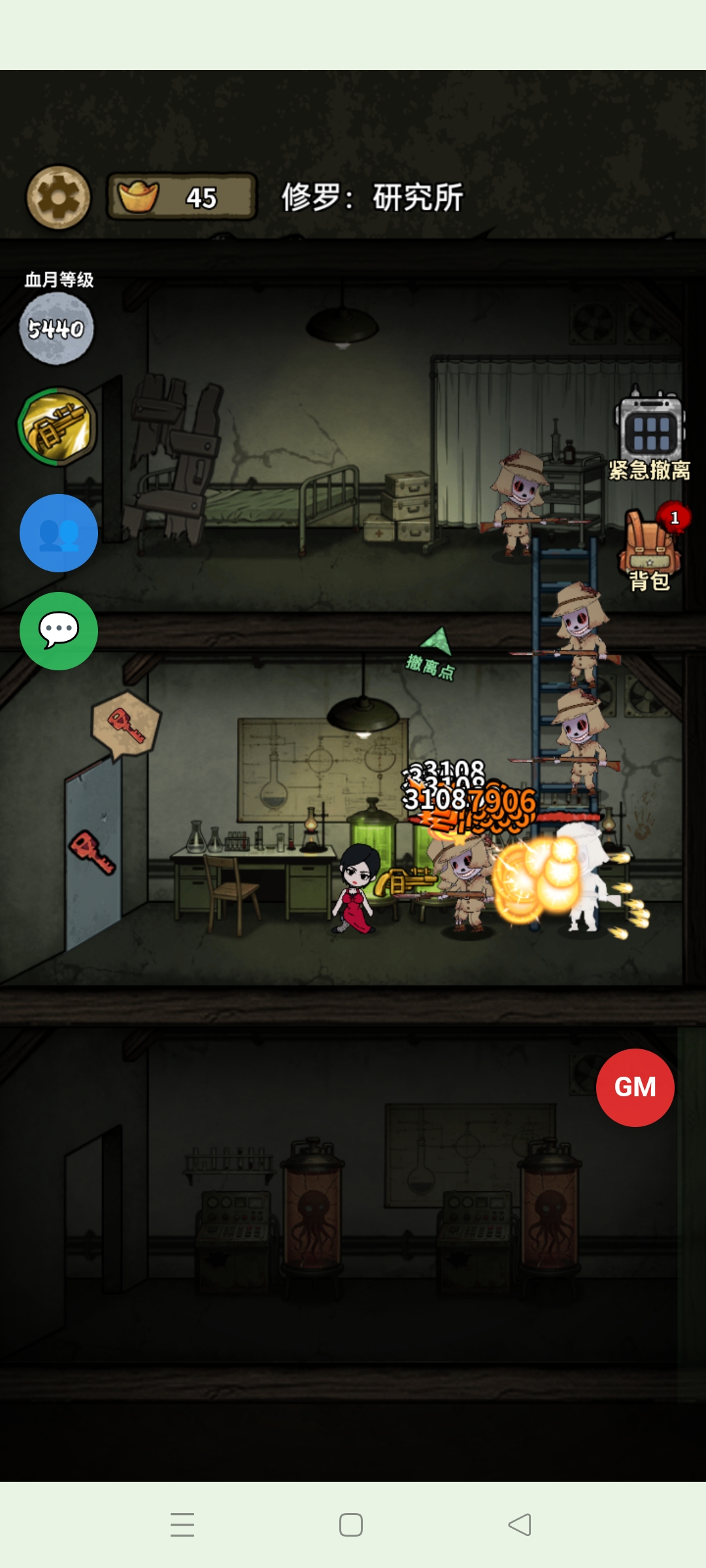Tap the golden gun skill icon
706x1568 pixels.
pyautogui.click(x=58, y=427)
